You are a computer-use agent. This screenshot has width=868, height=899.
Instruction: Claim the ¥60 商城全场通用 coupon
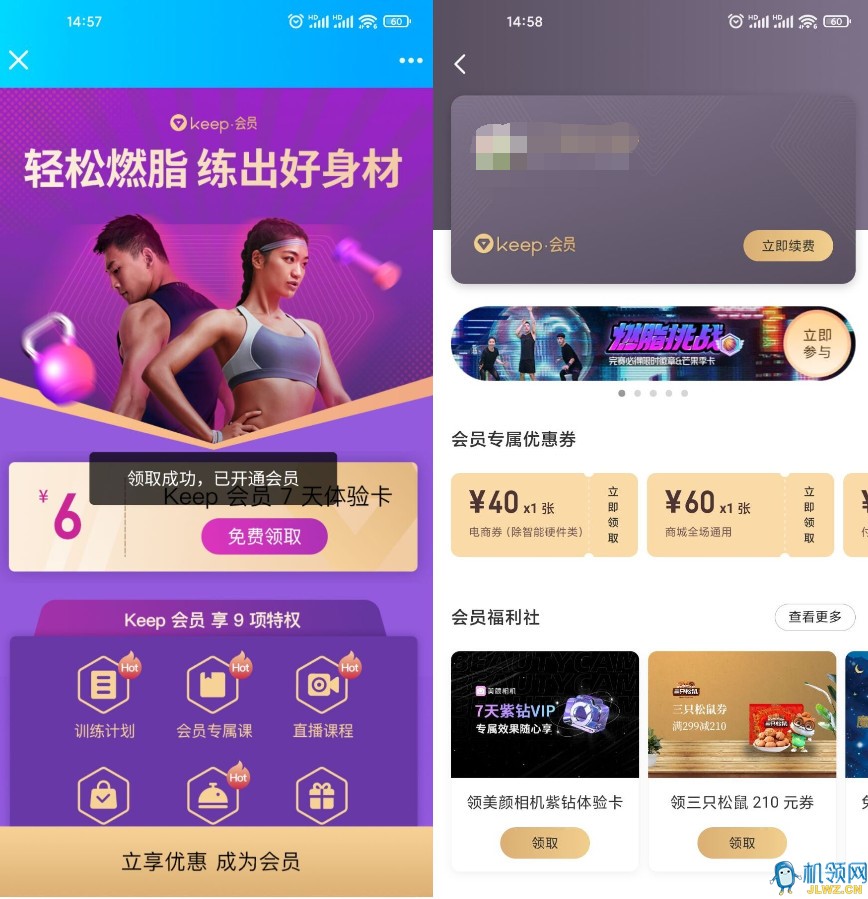click(x=809, y=515)
